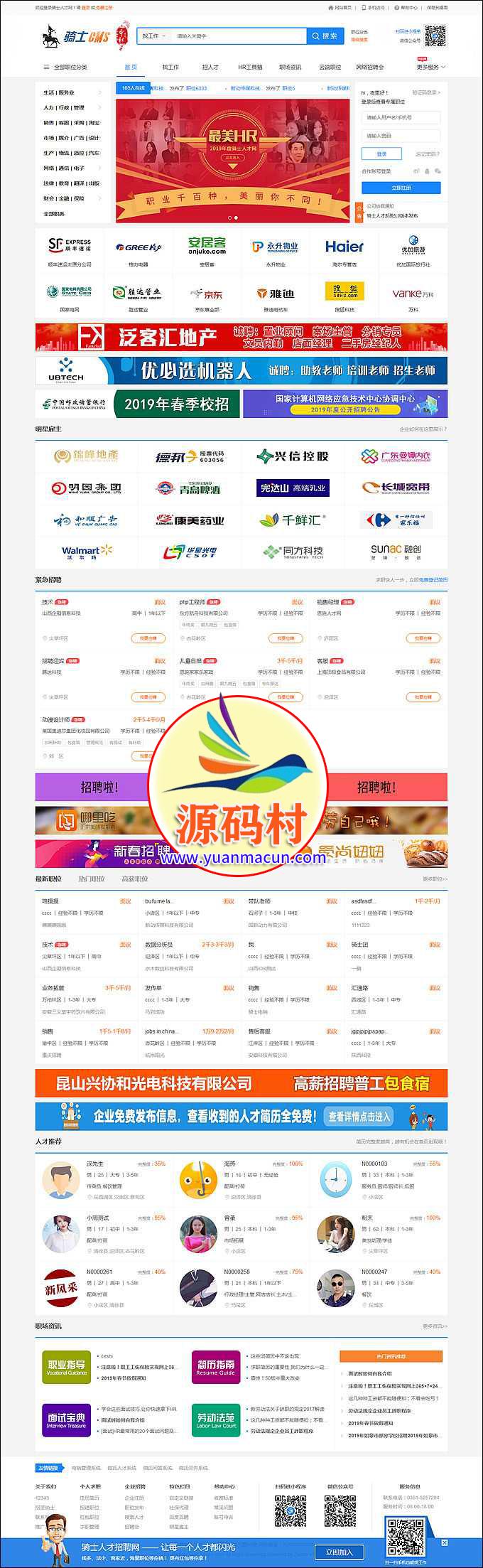Tap the blue 立即注册 register button
483x1568 pixels.
click(401, 188)
